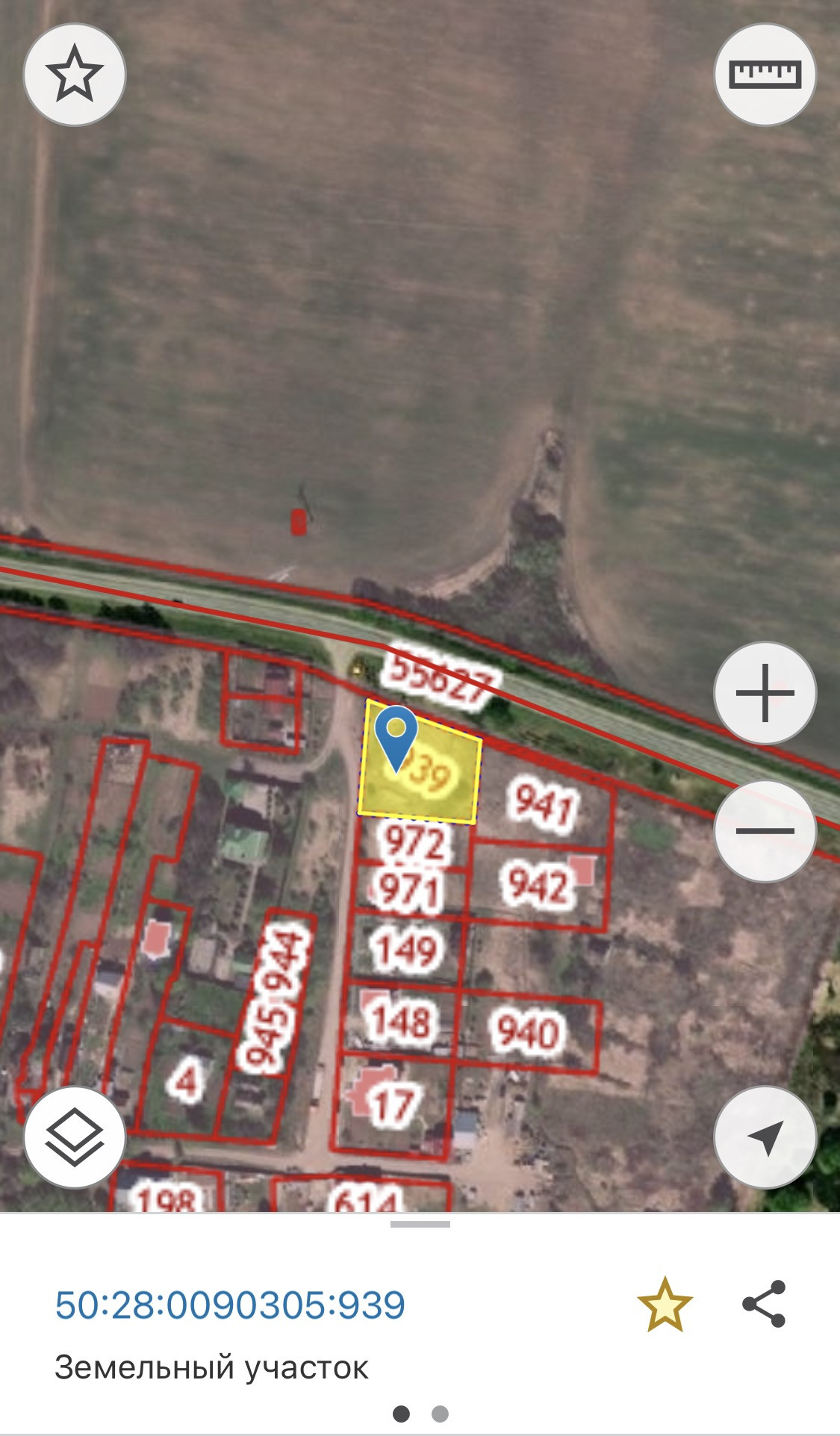Viewport: 840px width, 1436px height.
Task: Select parcel 17 on the map
Action: 394,1104
